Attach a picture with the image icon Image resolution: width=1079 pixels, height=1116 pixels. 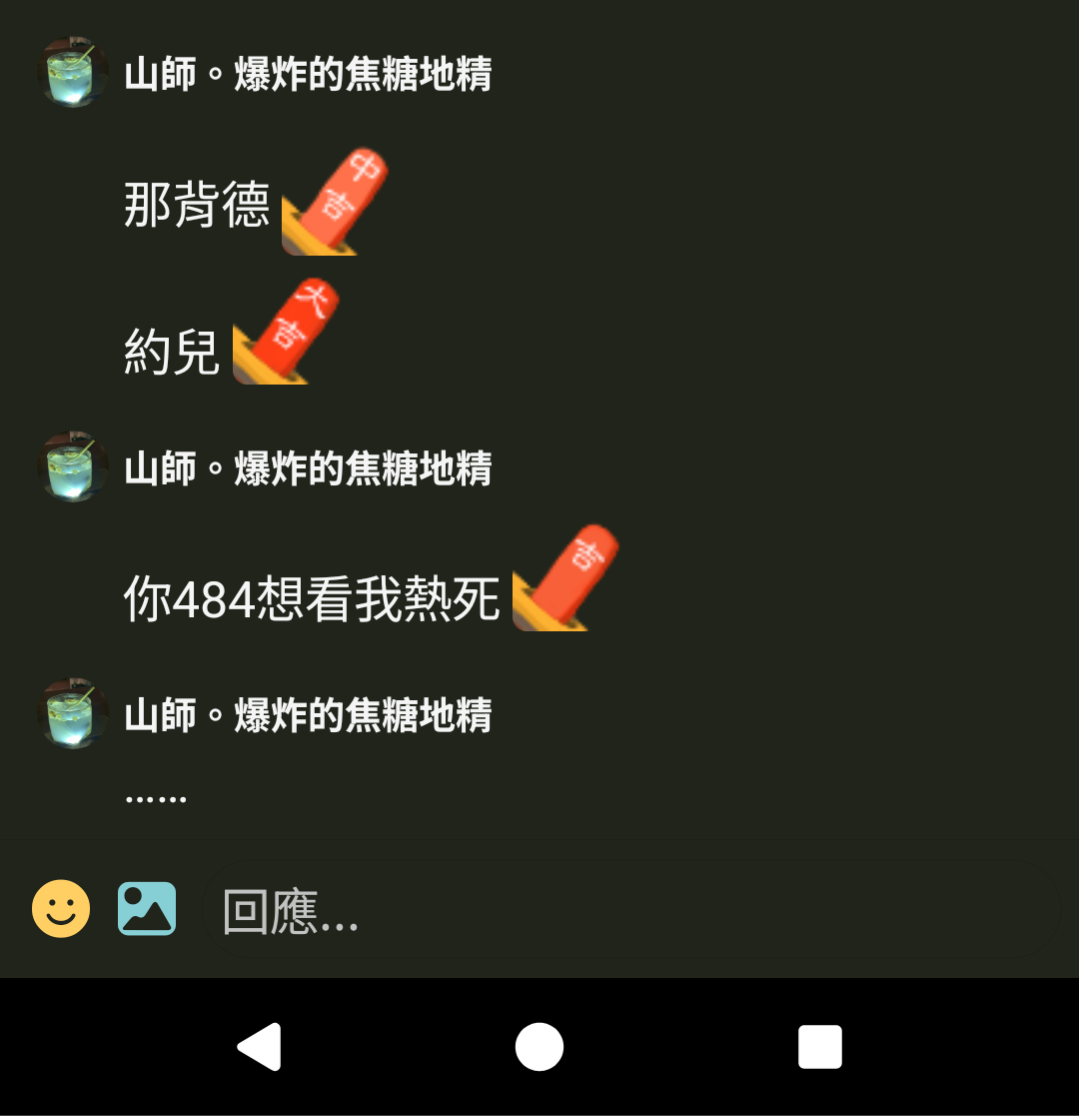147,909
